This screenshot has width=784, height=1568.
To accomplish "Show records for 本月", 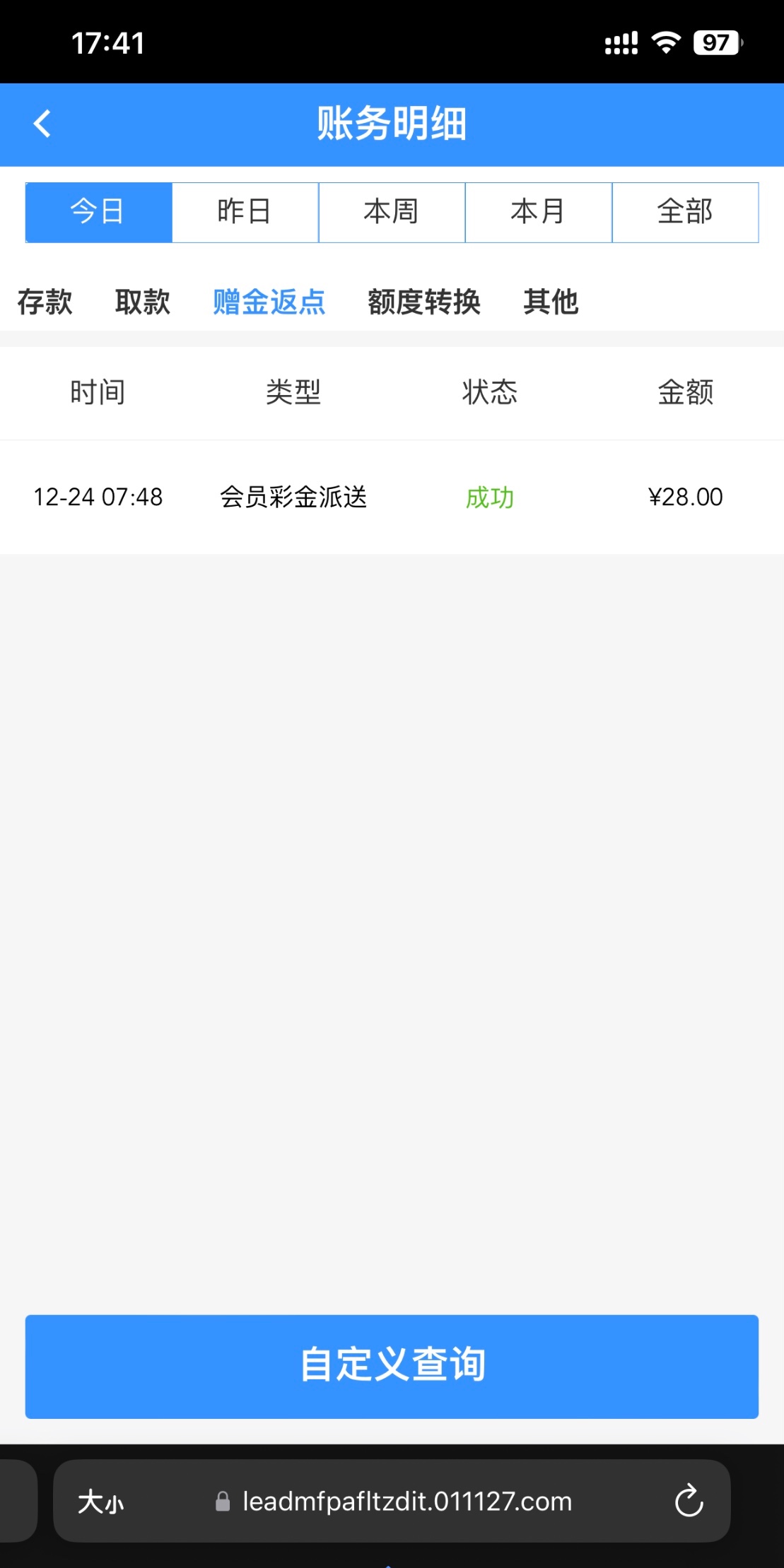I will (x=538, y=212).
